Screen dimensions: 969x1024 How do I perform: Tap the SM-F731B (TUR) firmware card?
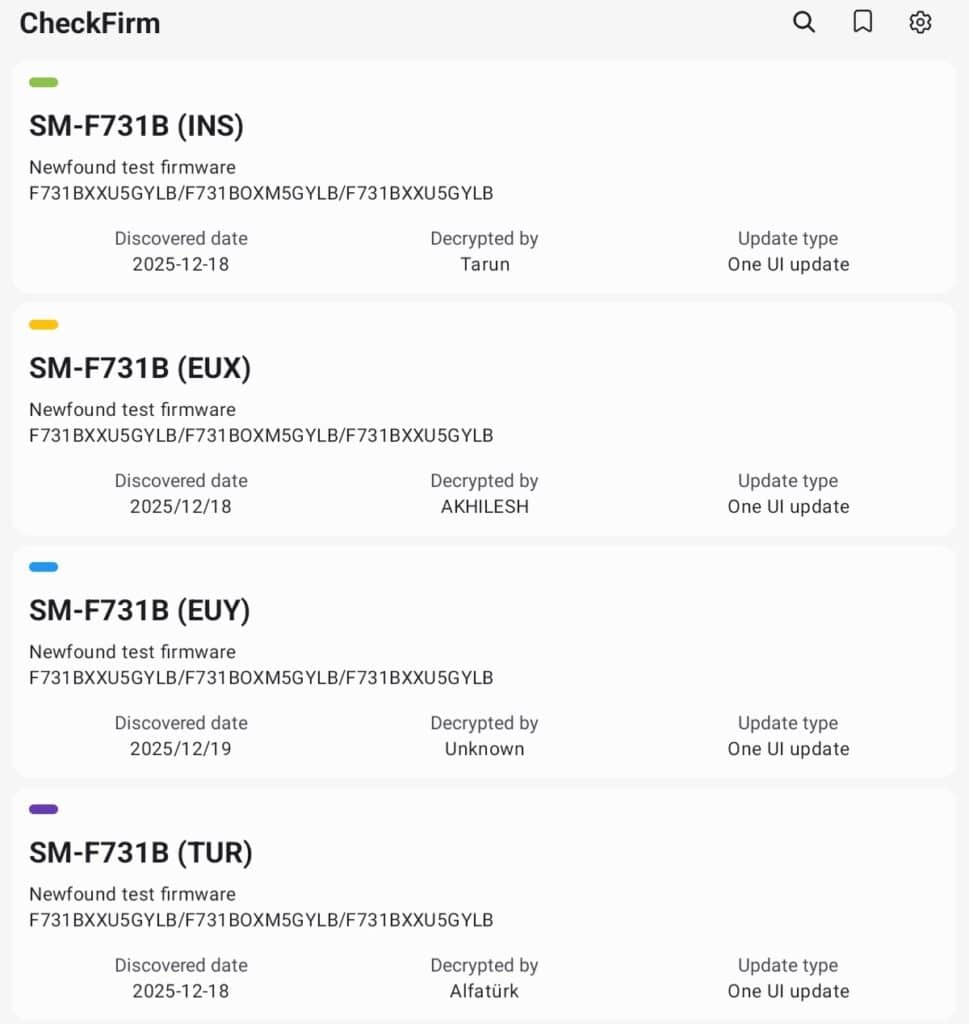(483, 903)
